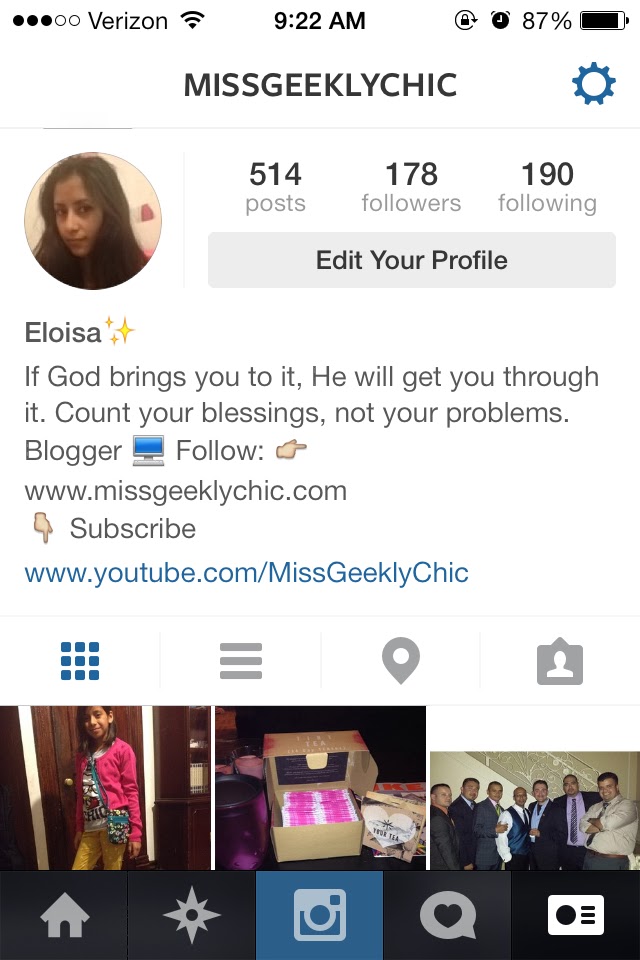
Task: Switch to the grid view tab
Action: point(80,661)
